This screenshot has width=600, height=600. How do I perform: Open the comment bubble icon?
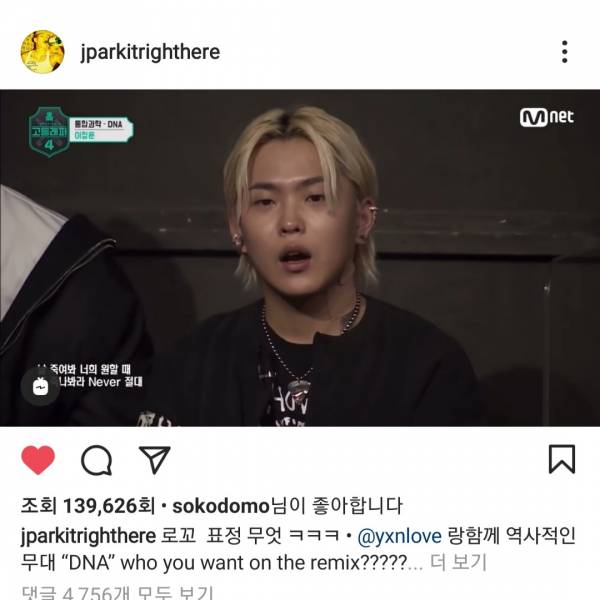tap(96, 460)
